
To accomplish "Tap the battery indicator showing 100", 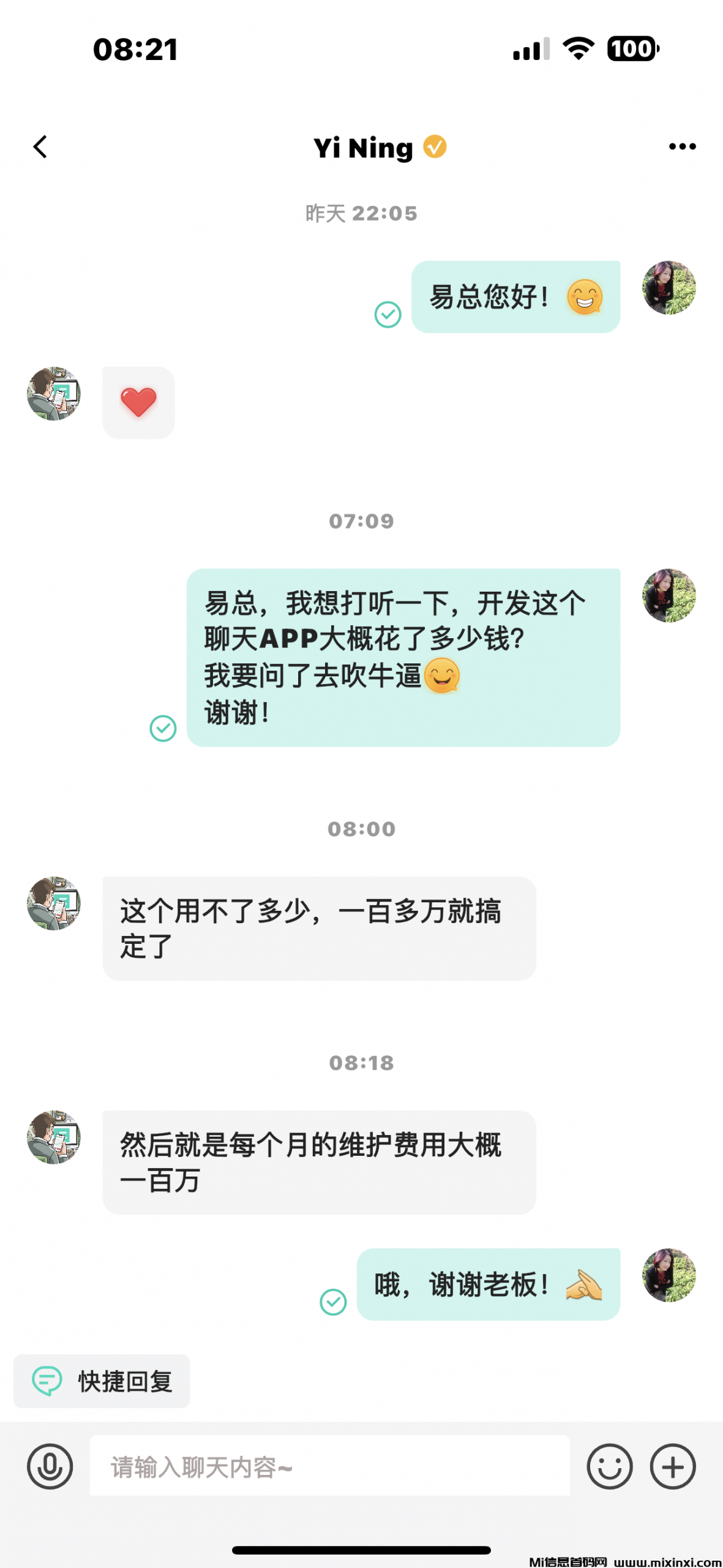I will [x=632, y=49].
